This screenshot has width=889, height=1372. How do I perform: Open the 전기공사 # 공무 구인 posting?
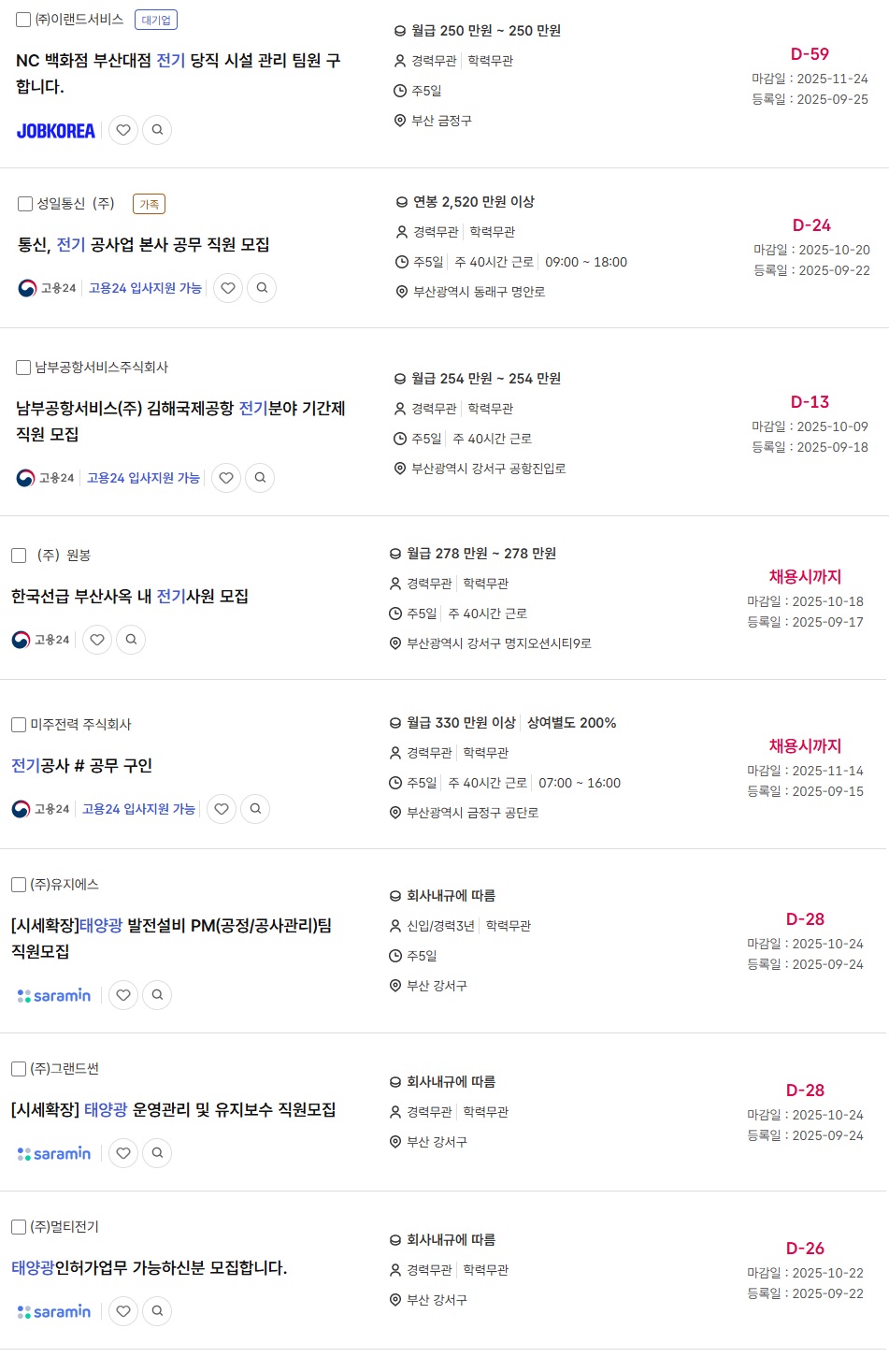(81, 765)
